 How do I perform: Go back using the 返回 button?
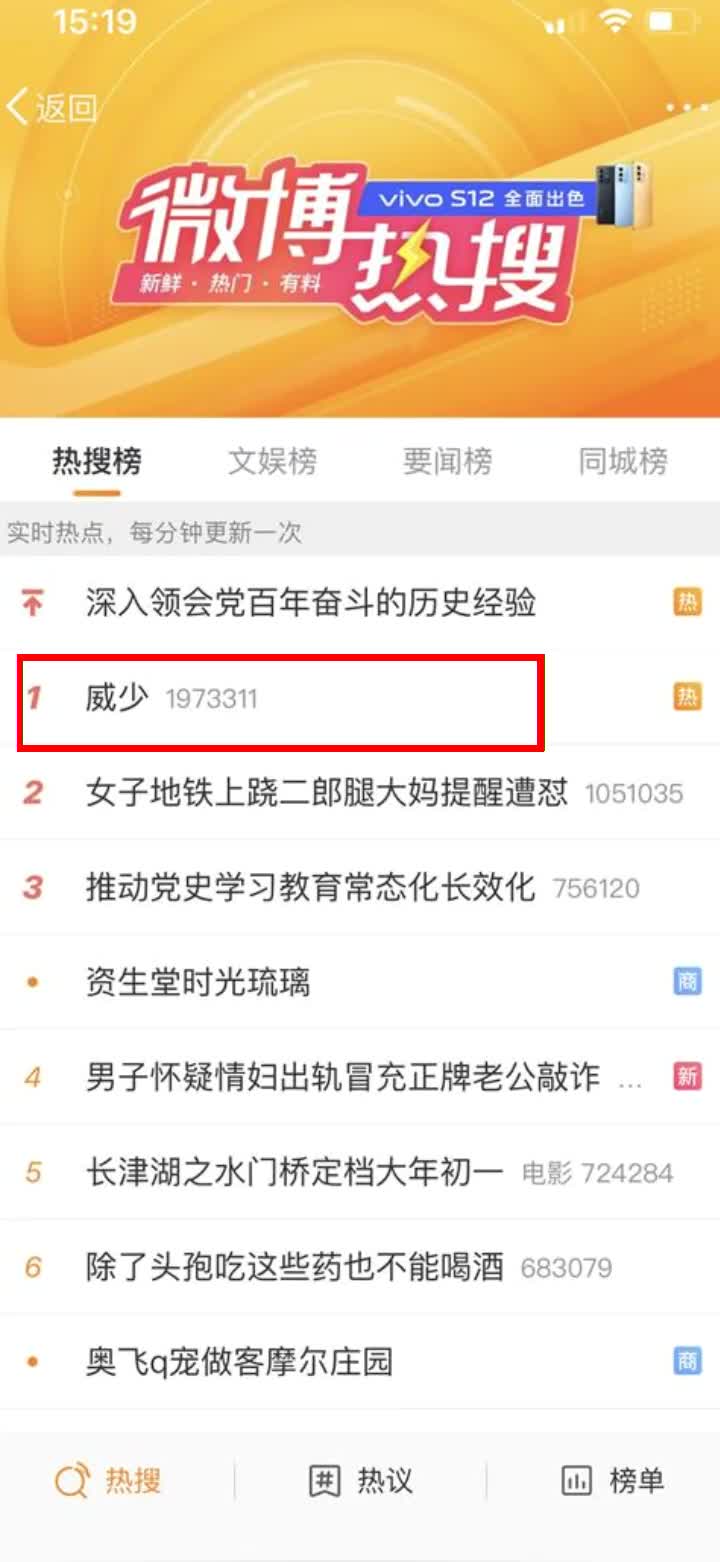(52, 107)
